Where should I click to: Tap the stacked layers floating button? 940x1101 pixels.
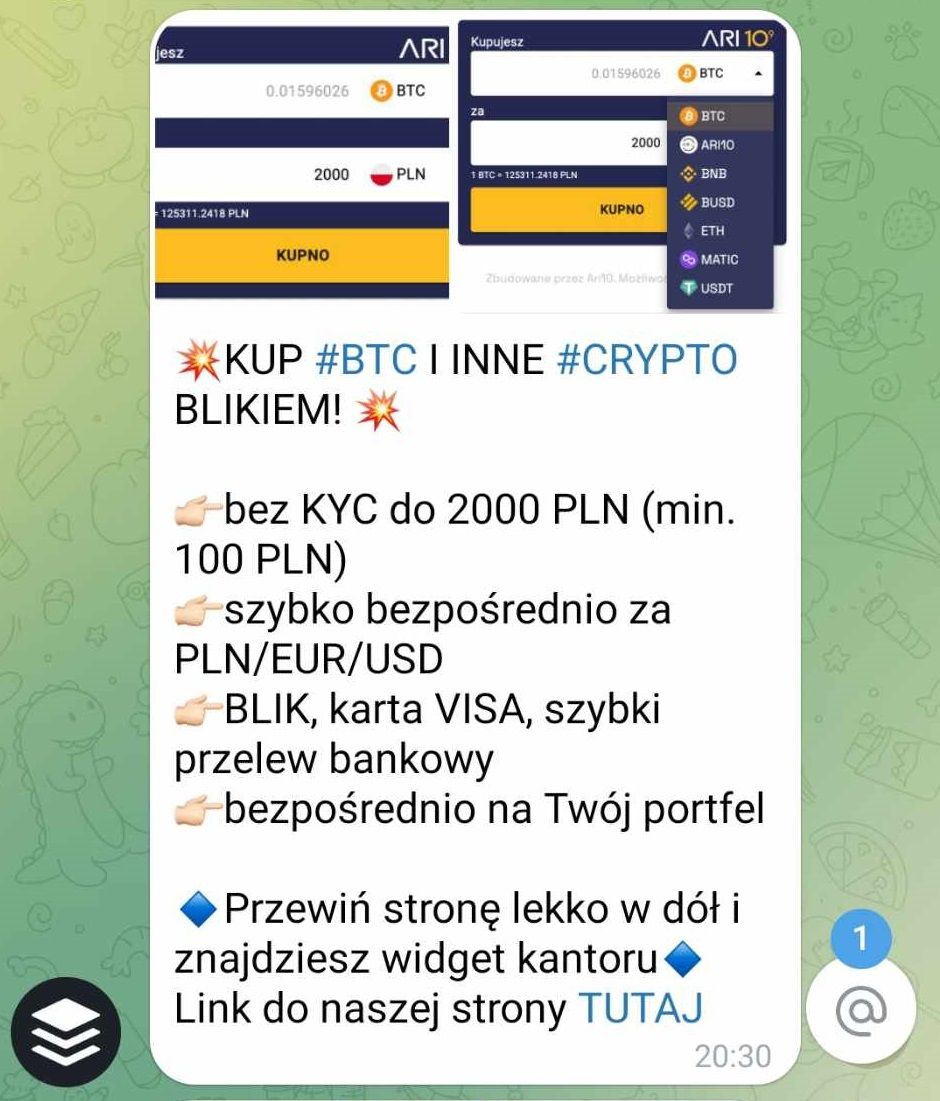(66, 1030)
